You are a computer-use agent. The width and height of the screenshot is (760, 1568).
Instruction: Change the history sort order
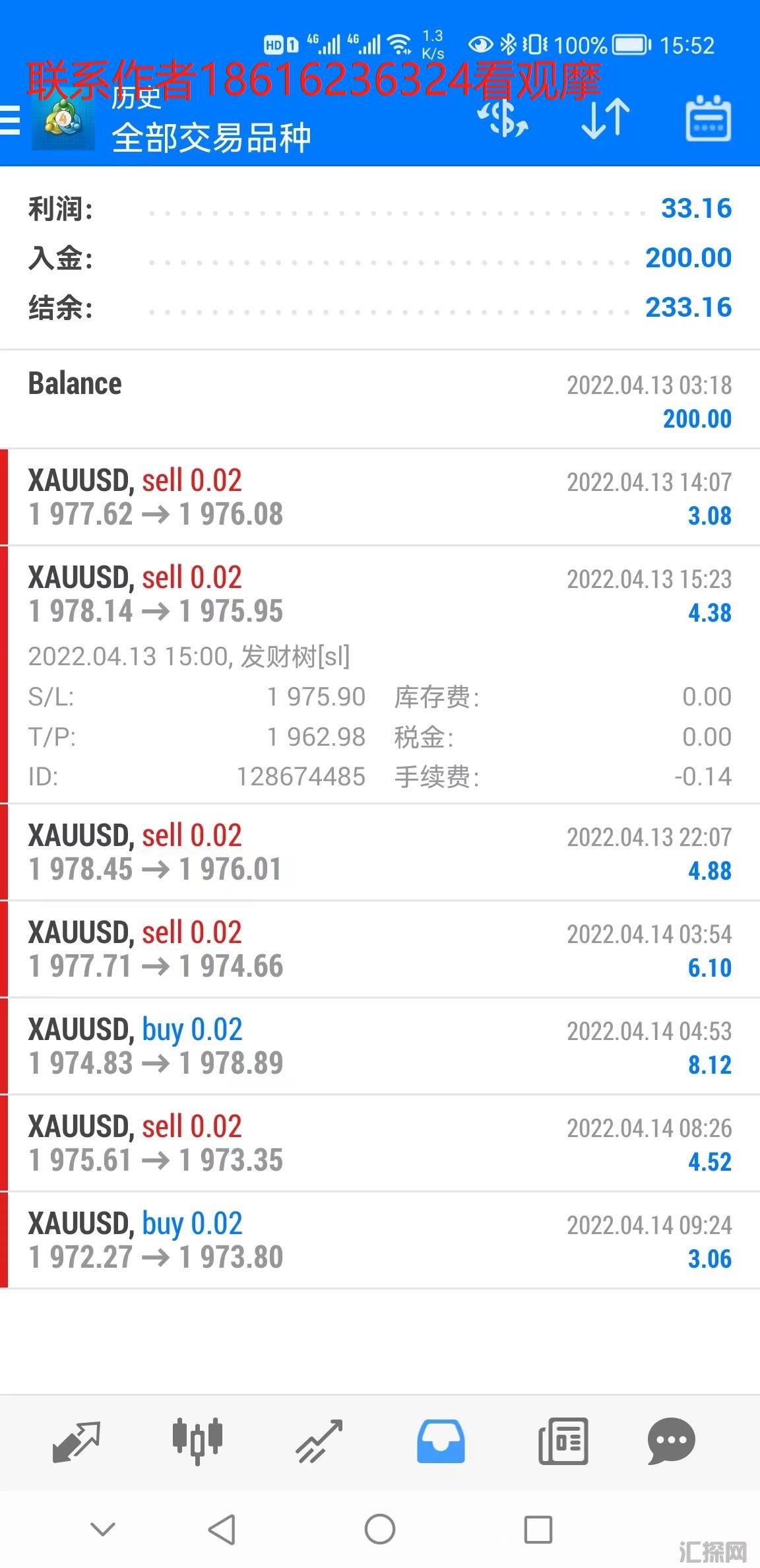605,119
